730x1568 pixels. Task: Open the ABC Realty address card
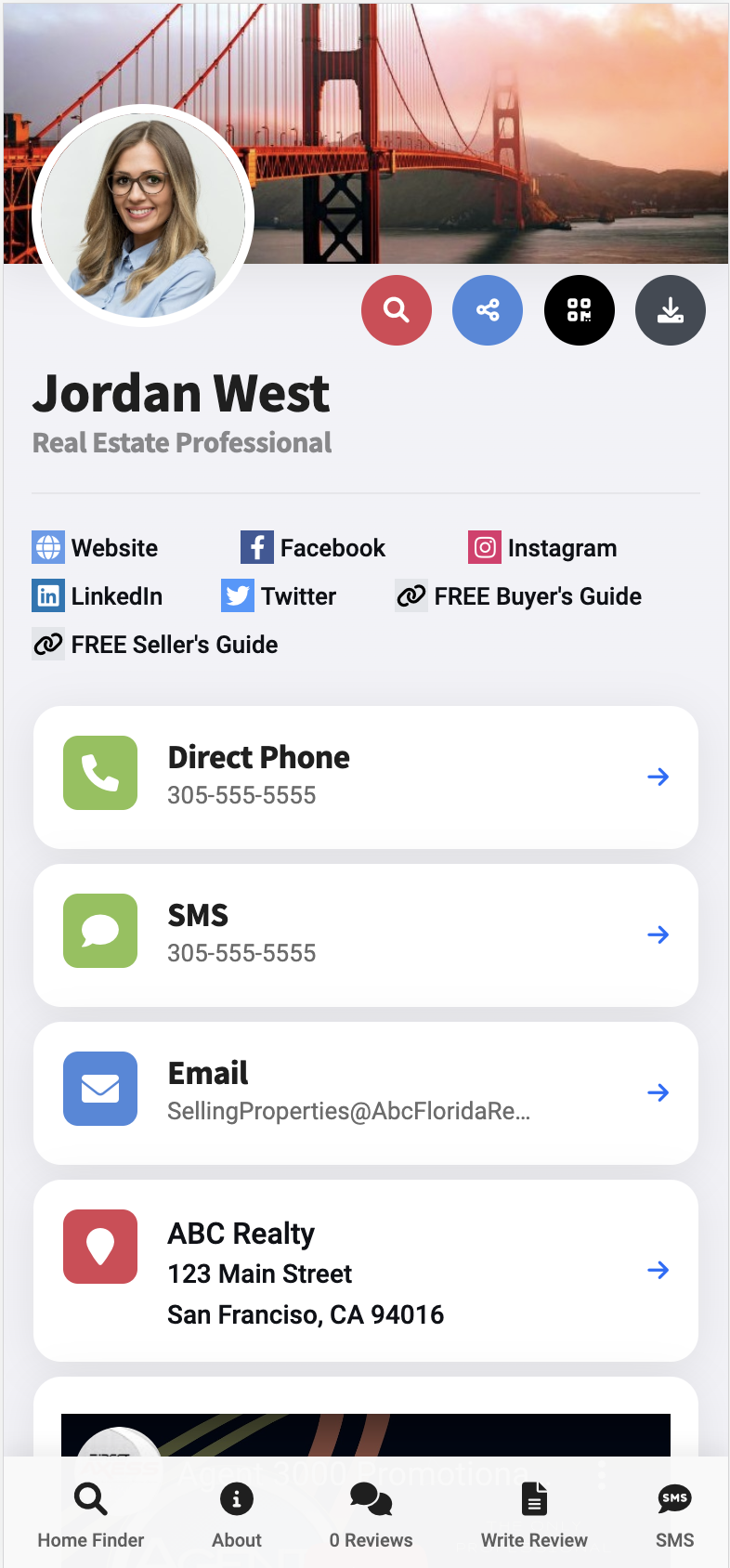[366, 1271]
